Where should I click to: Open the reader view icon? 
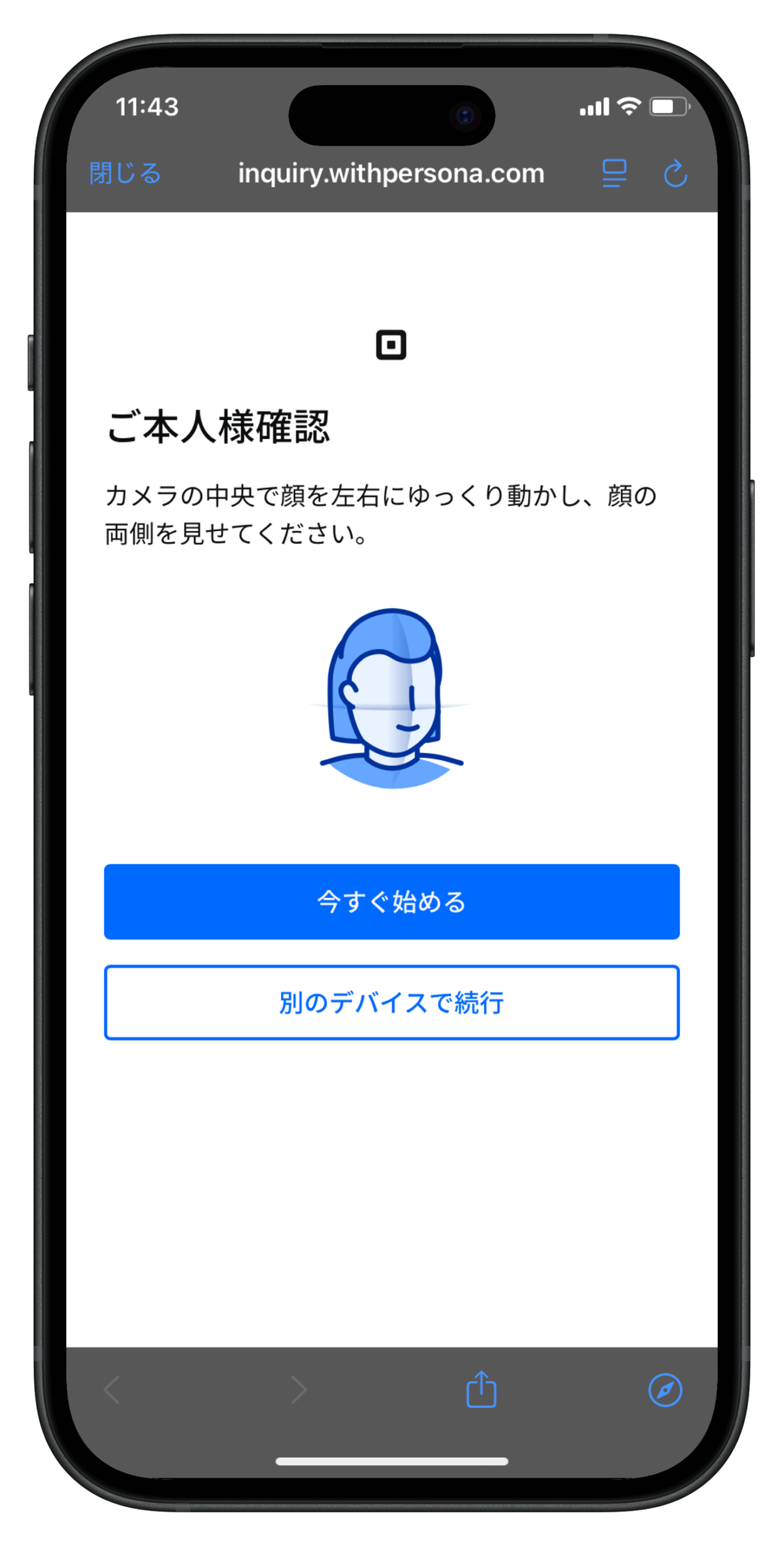pos(614,173)
